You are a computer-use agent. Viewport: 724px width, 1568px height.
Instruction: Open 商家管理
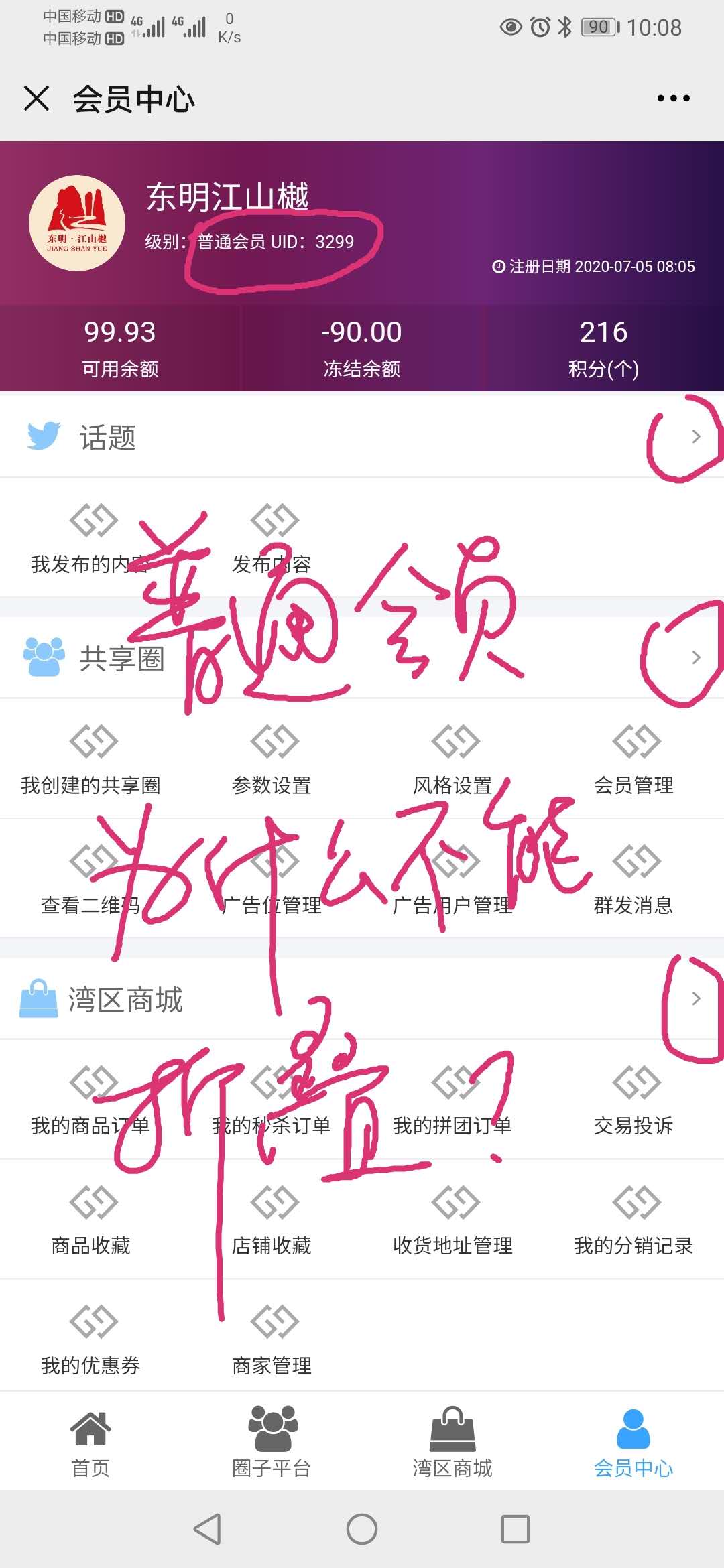[x=272, y=1339]
